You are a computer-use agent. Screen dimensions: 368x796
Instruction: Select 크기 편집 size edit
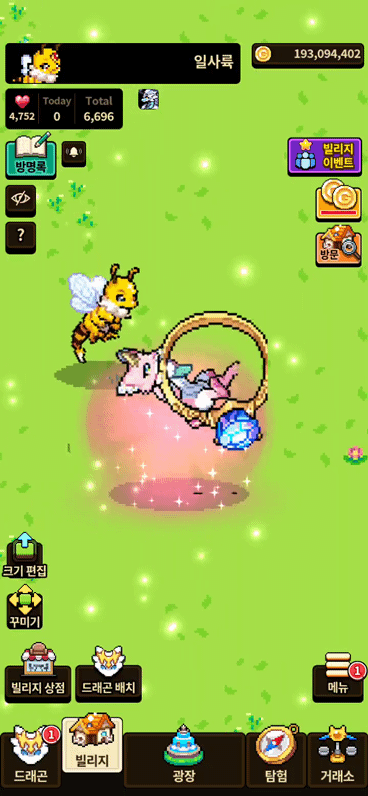click(25, 555)
